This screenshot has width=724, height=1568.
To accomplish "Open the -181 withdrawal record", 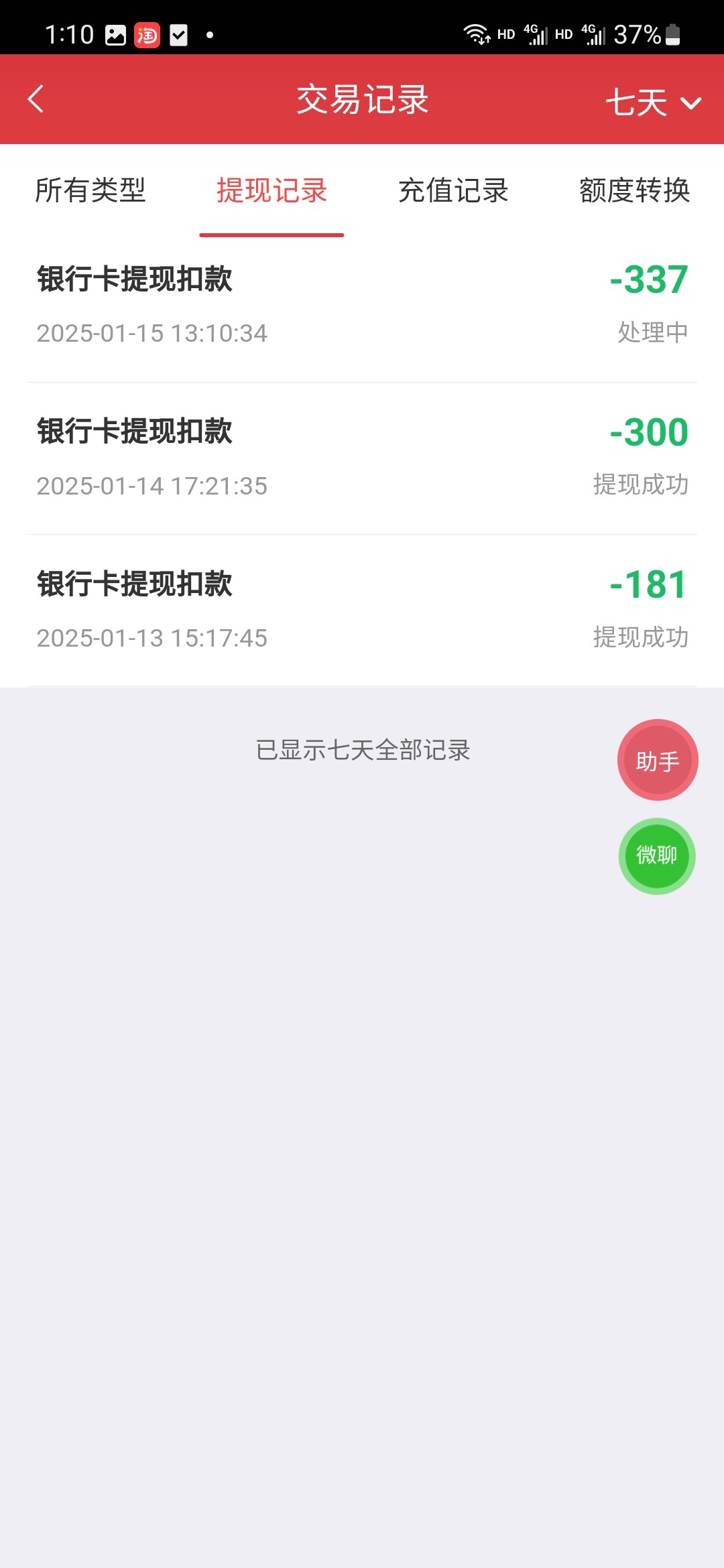I will 362,611.
